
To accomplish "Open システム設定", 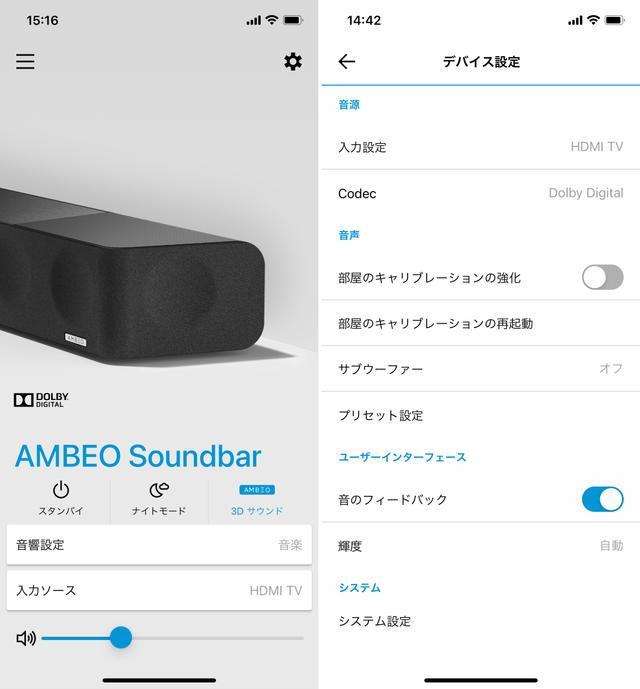I will [480, 621].
